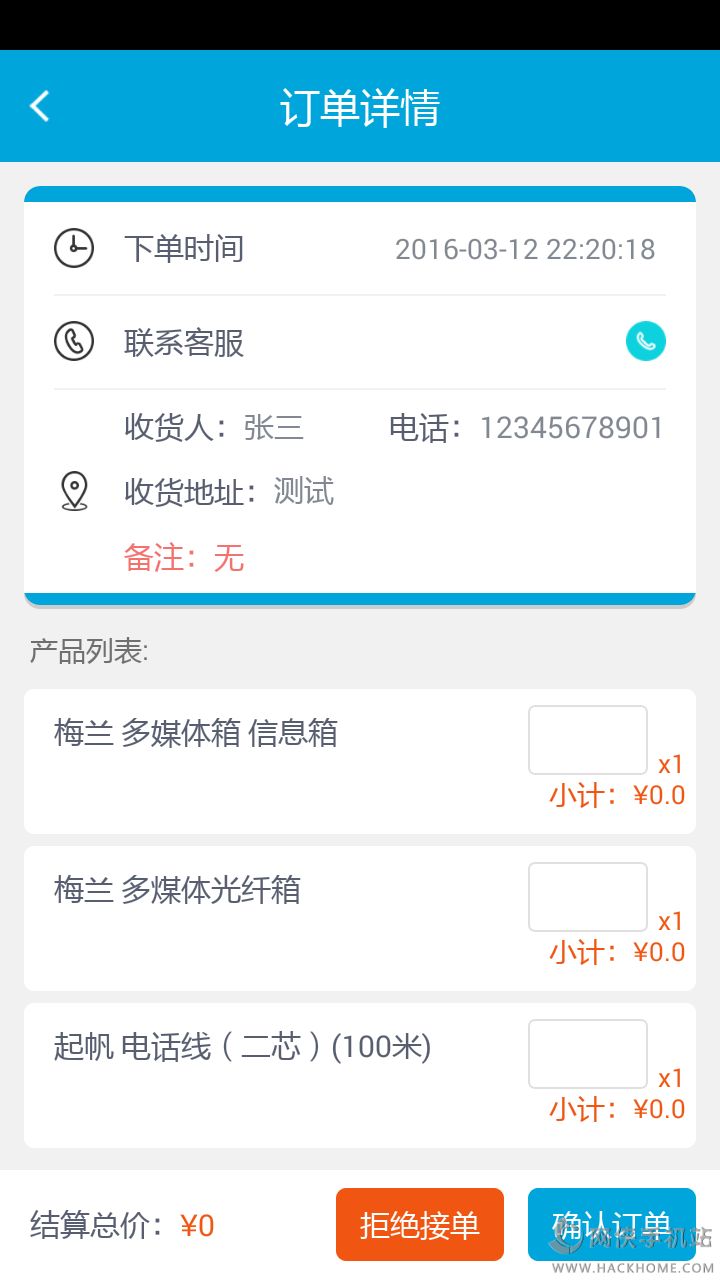Tap the 拒绝接单 button
This screenshot has height=1280, width=720.
420,1224
